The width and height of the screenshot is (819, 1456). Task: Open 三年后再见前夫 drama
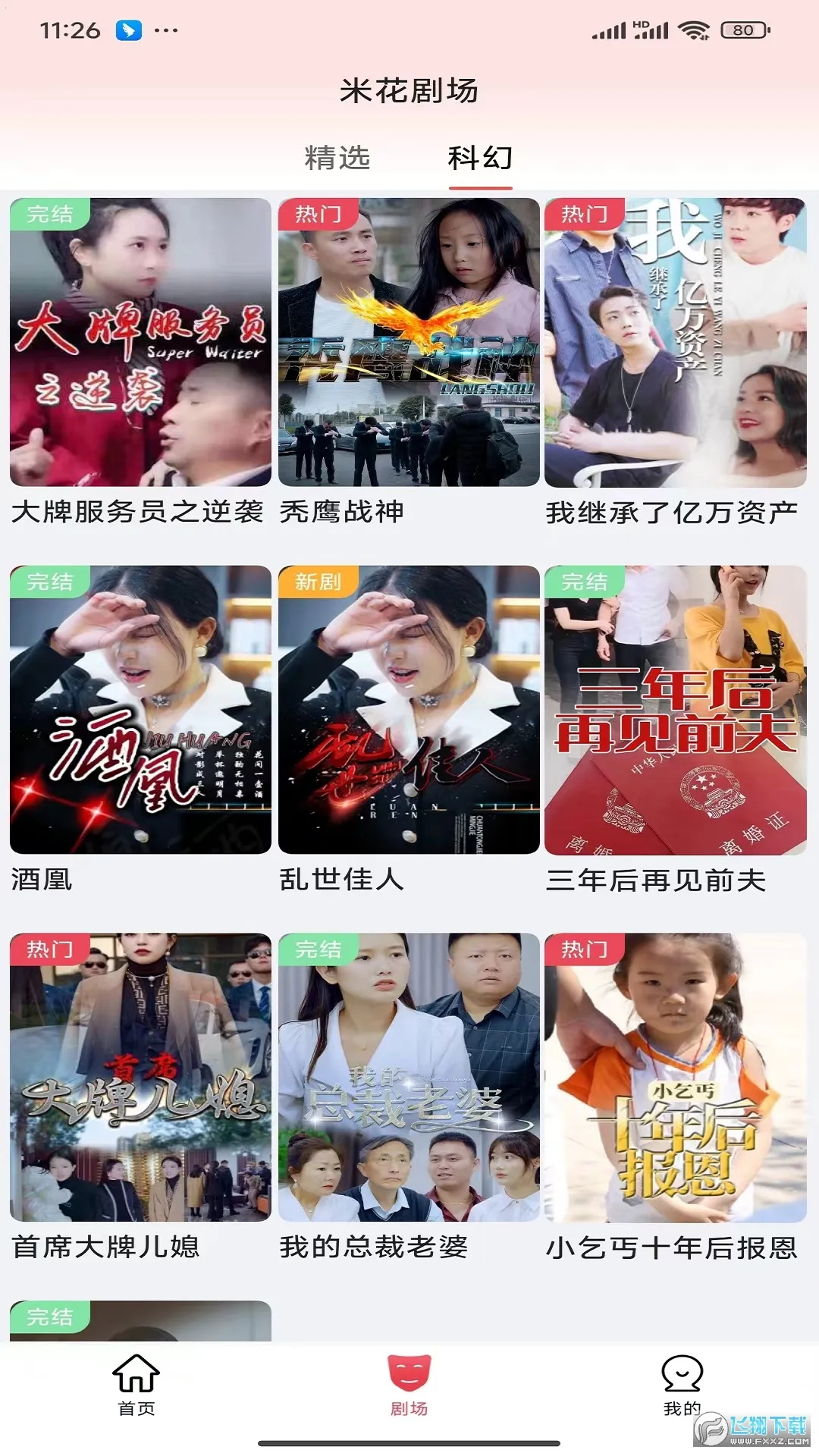point(675,710)
